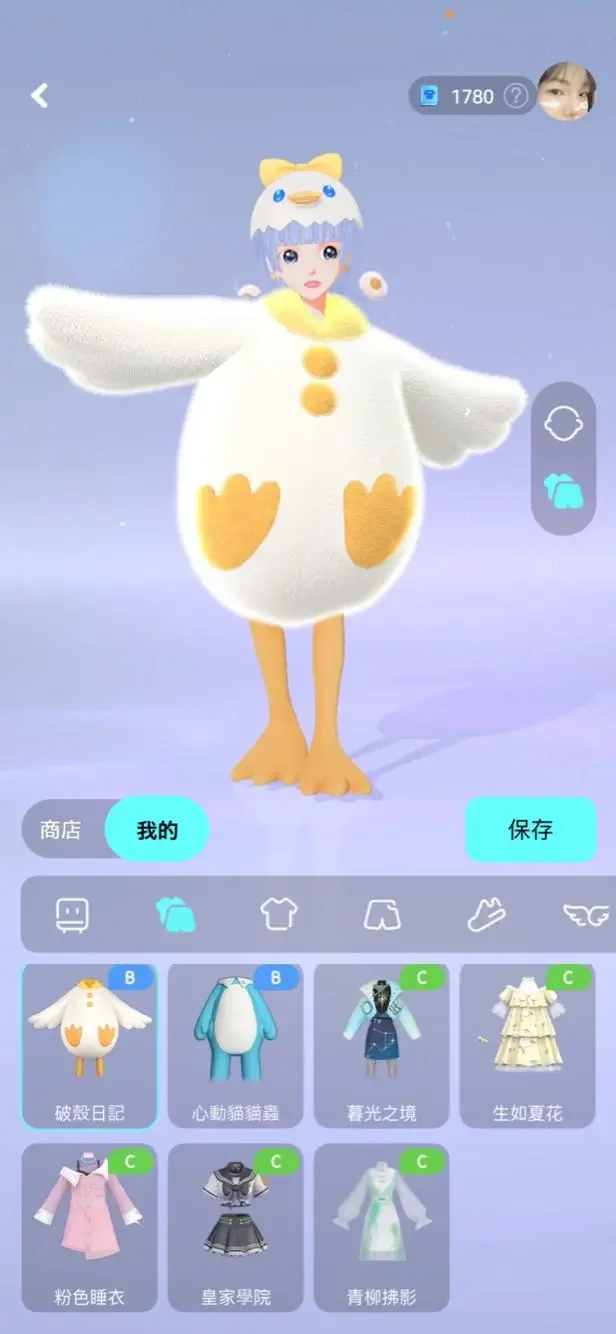Open the shoes category tab
Image resolution: width=616 pixels, height=1334 pixels.
[x=486, y=914]
